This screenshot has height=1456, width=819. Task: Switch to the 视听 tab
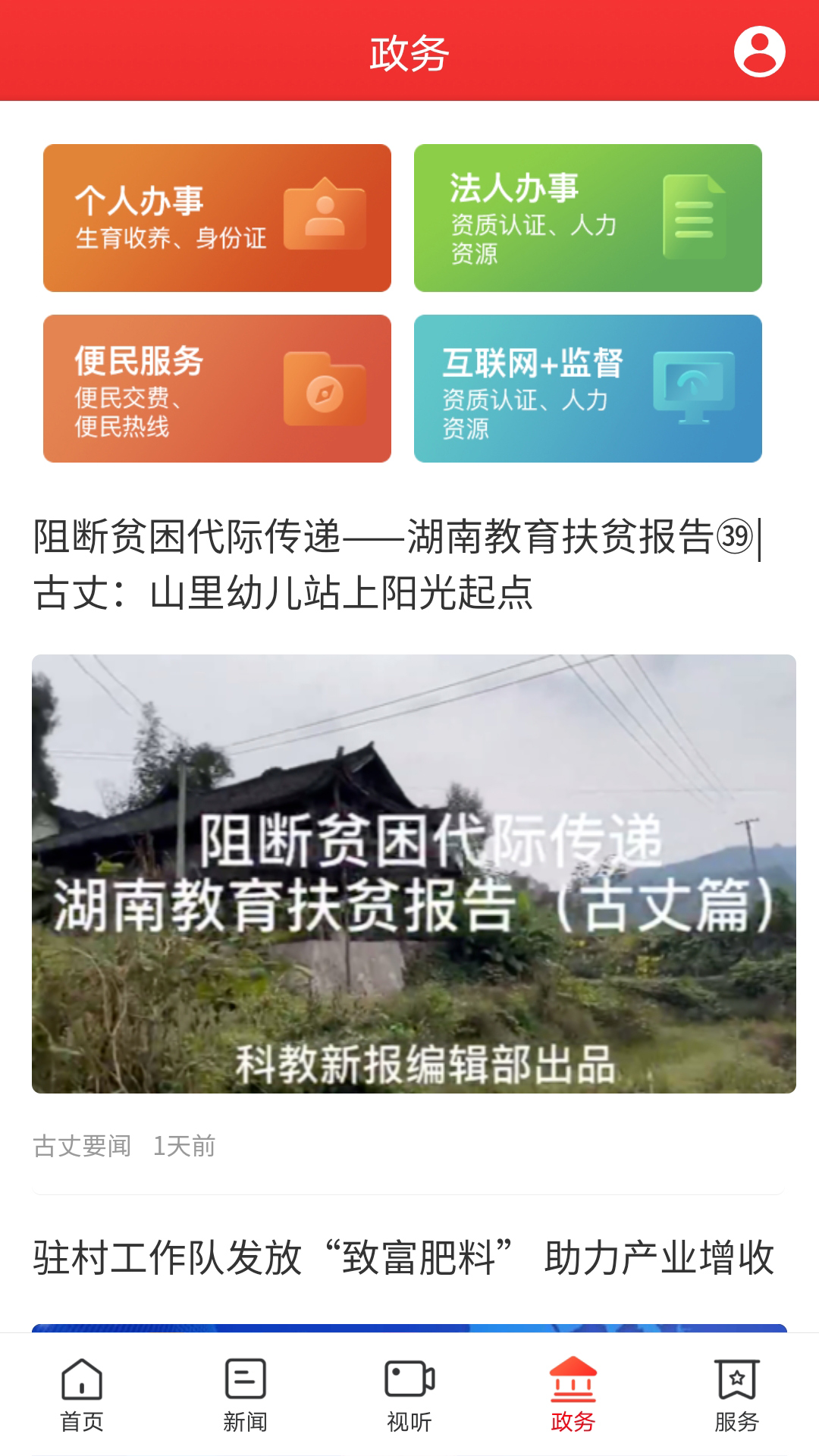(x=409, y=1395)
